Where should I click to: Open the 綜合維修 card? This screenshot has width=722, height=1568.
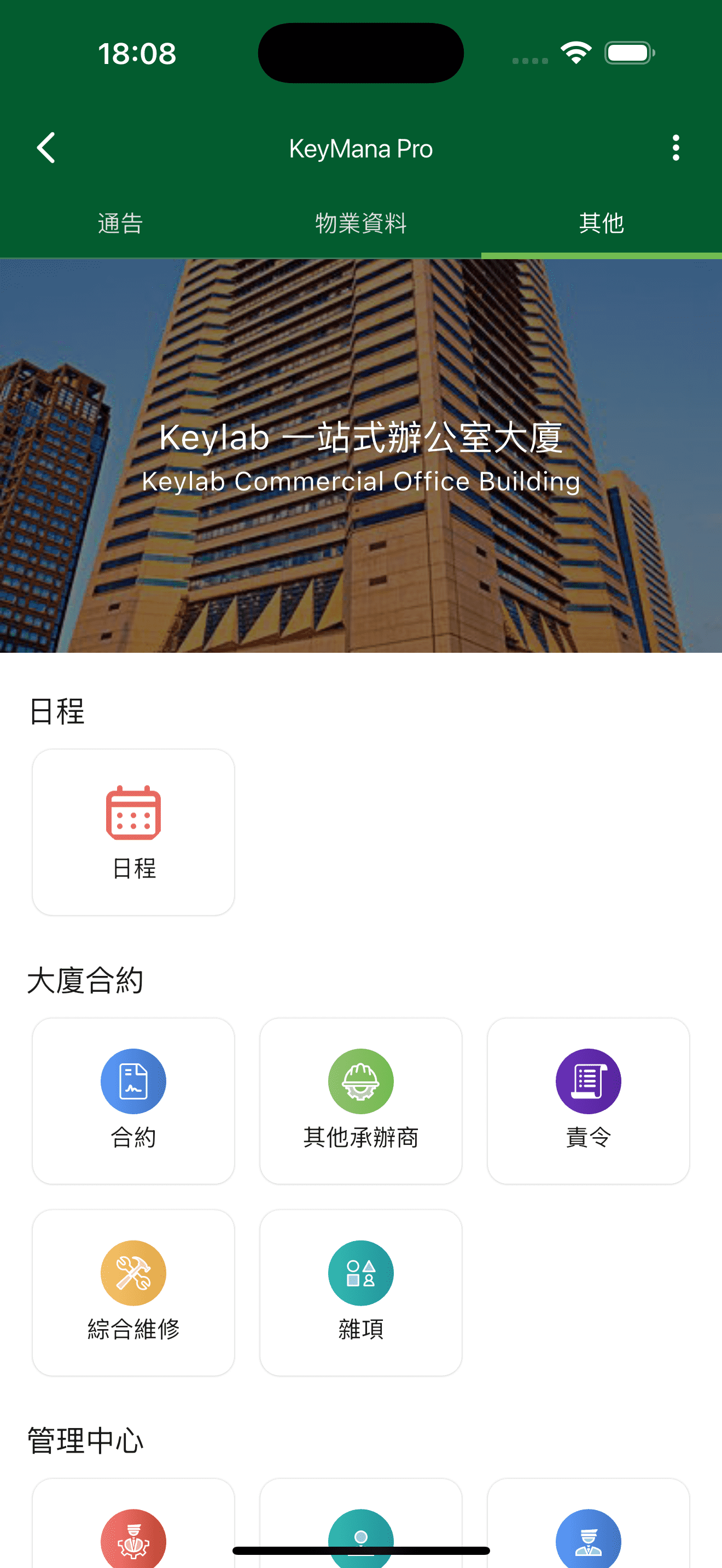click(133, 1292)
